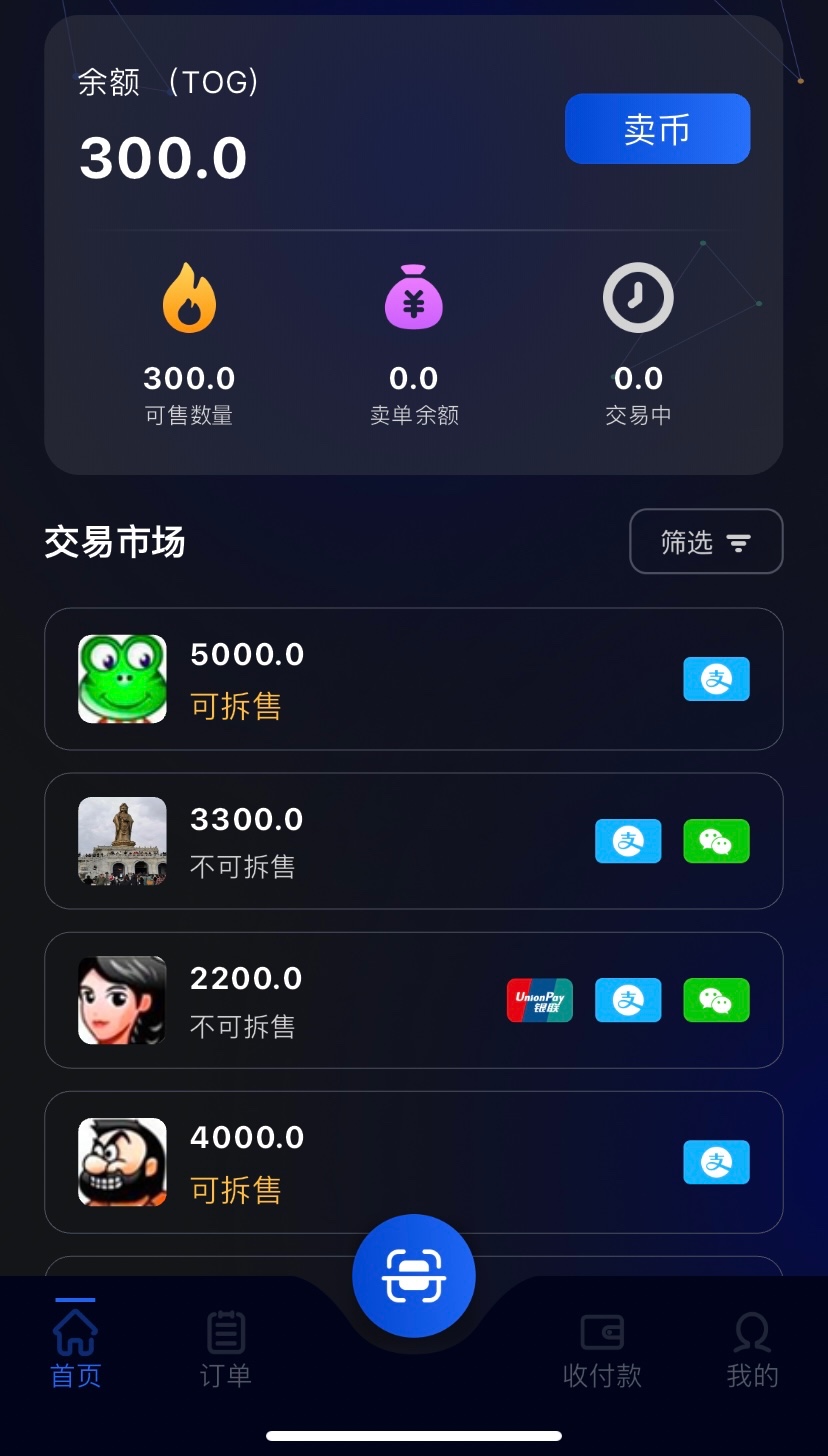This screenshot has height=1456, width=828.
Task: Open the 收付款 payments tab
Action: [602, 1349]
